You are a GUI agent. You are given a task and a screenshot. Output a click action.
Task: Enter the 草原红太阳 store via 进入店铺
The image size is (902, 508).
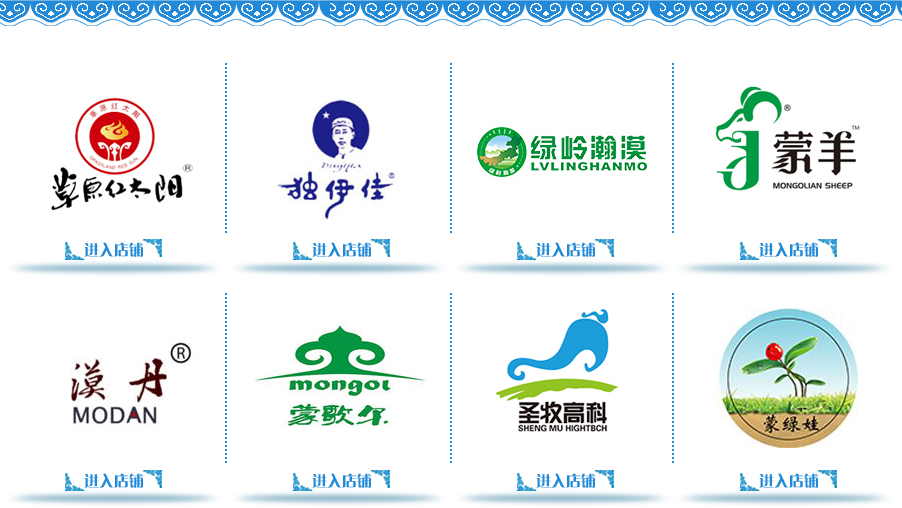click(113, 249)
